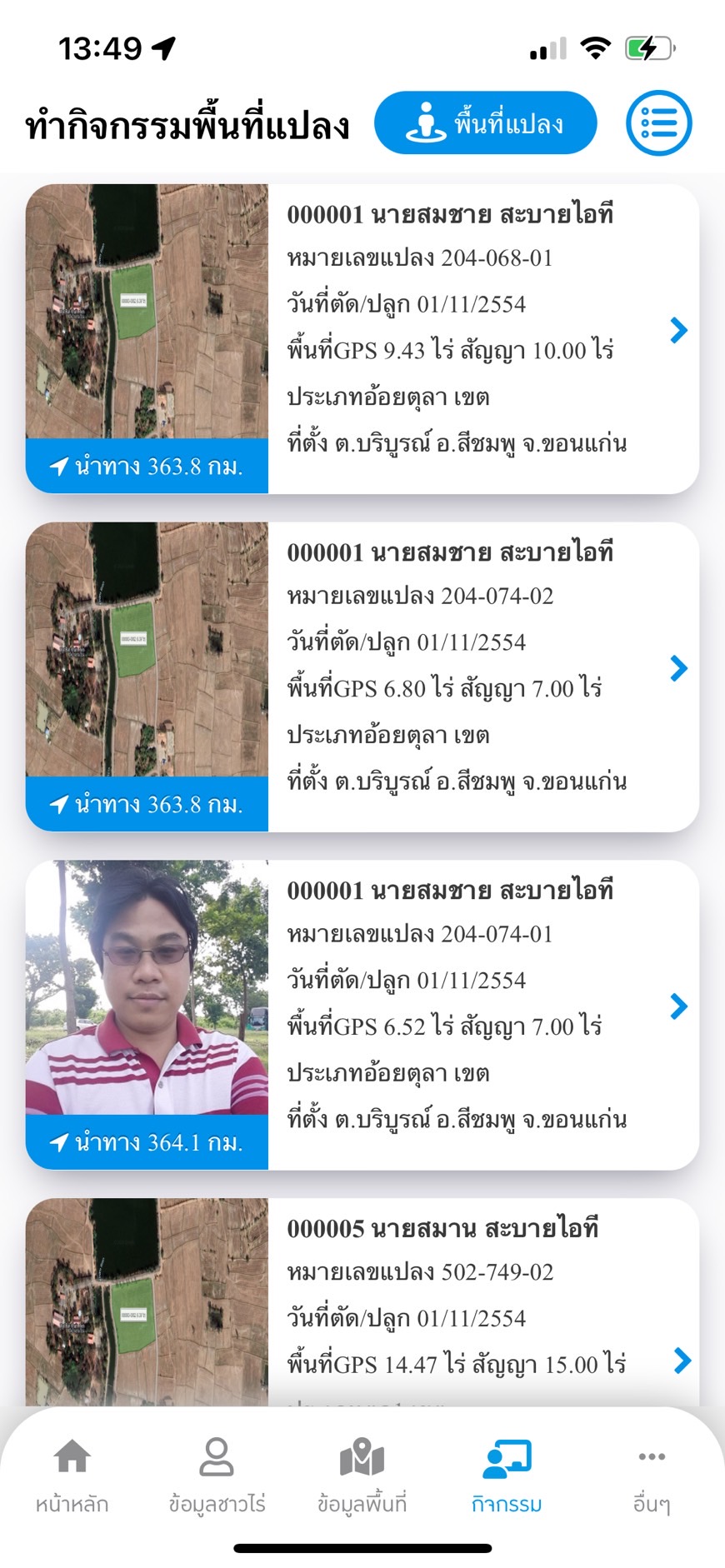The height and width of the screenshot is (1568, 725).
Task: Start navigation for plot 204-074-02
Action: (147, 805)
